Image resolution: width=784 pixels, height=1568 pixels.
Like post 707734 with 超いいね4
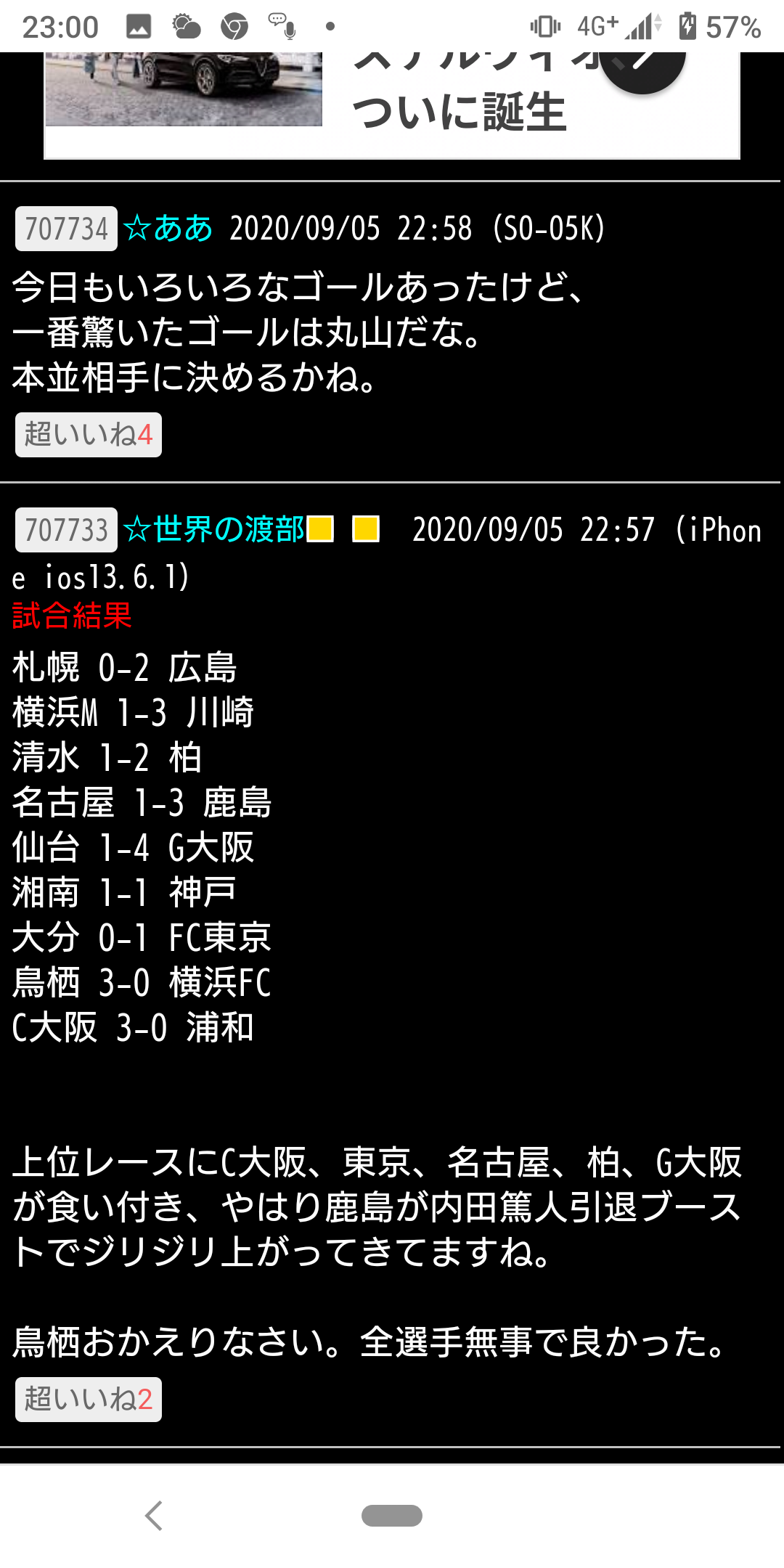tap(89, 435)
